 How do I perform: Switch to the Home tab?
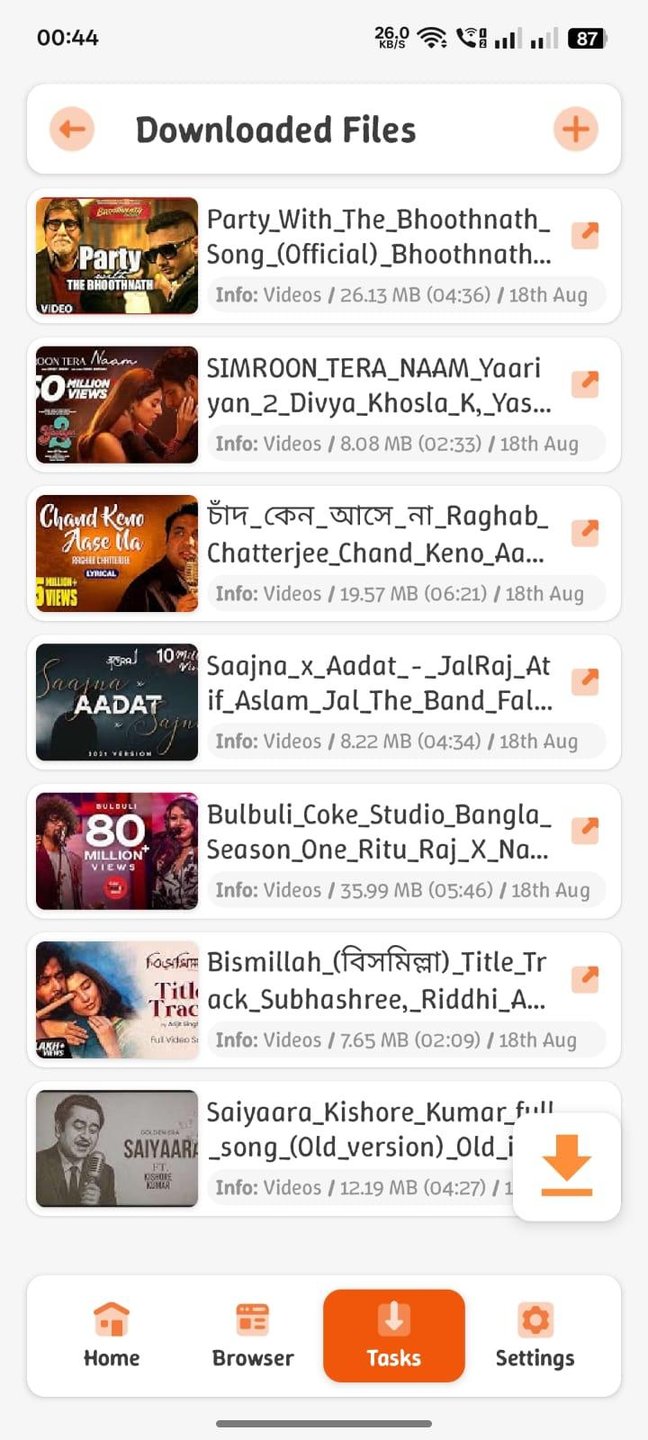click(111, 1335)
